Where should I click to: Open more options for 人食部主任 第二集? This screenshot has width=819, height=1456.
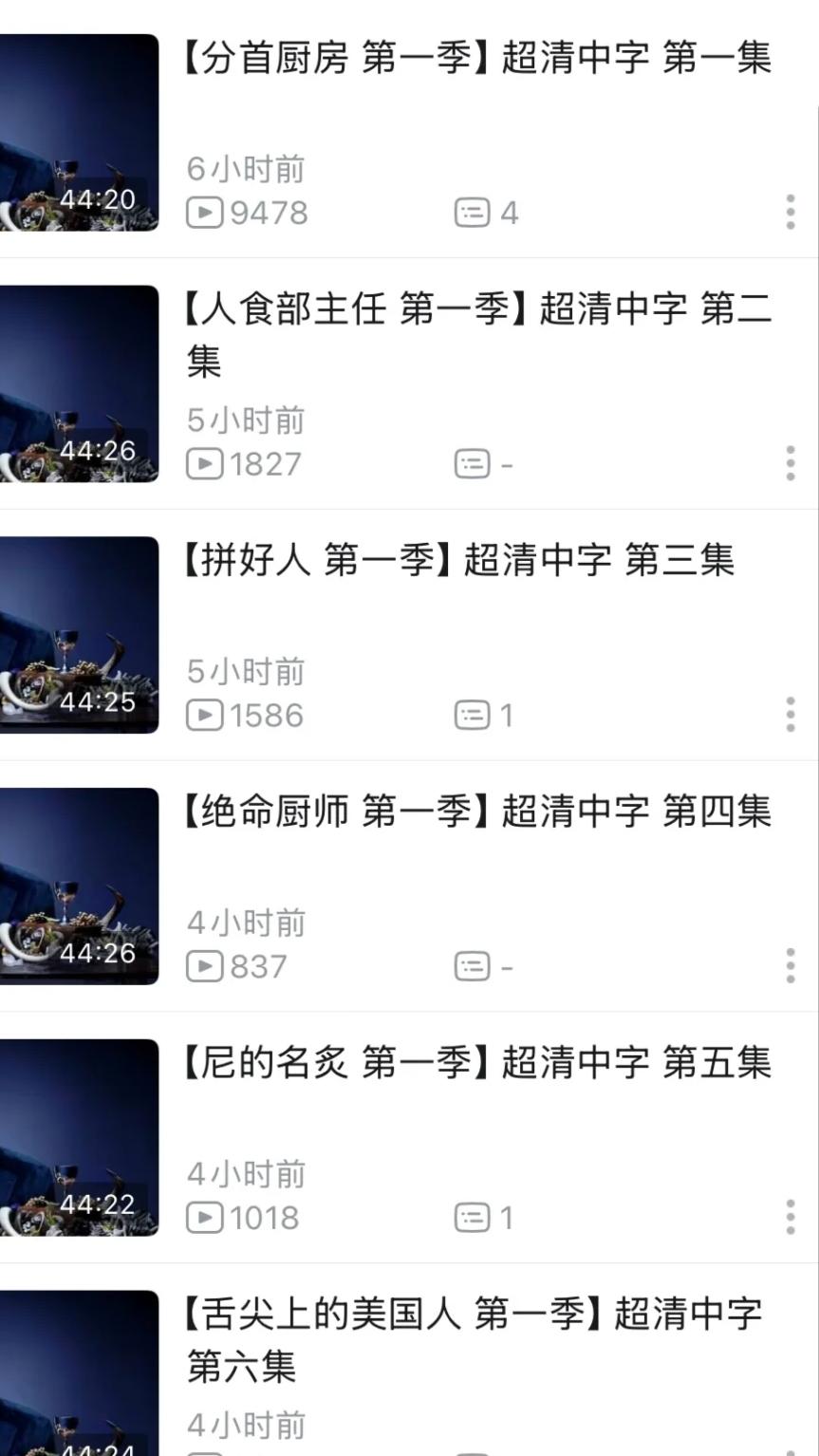[x=790, y=463]
